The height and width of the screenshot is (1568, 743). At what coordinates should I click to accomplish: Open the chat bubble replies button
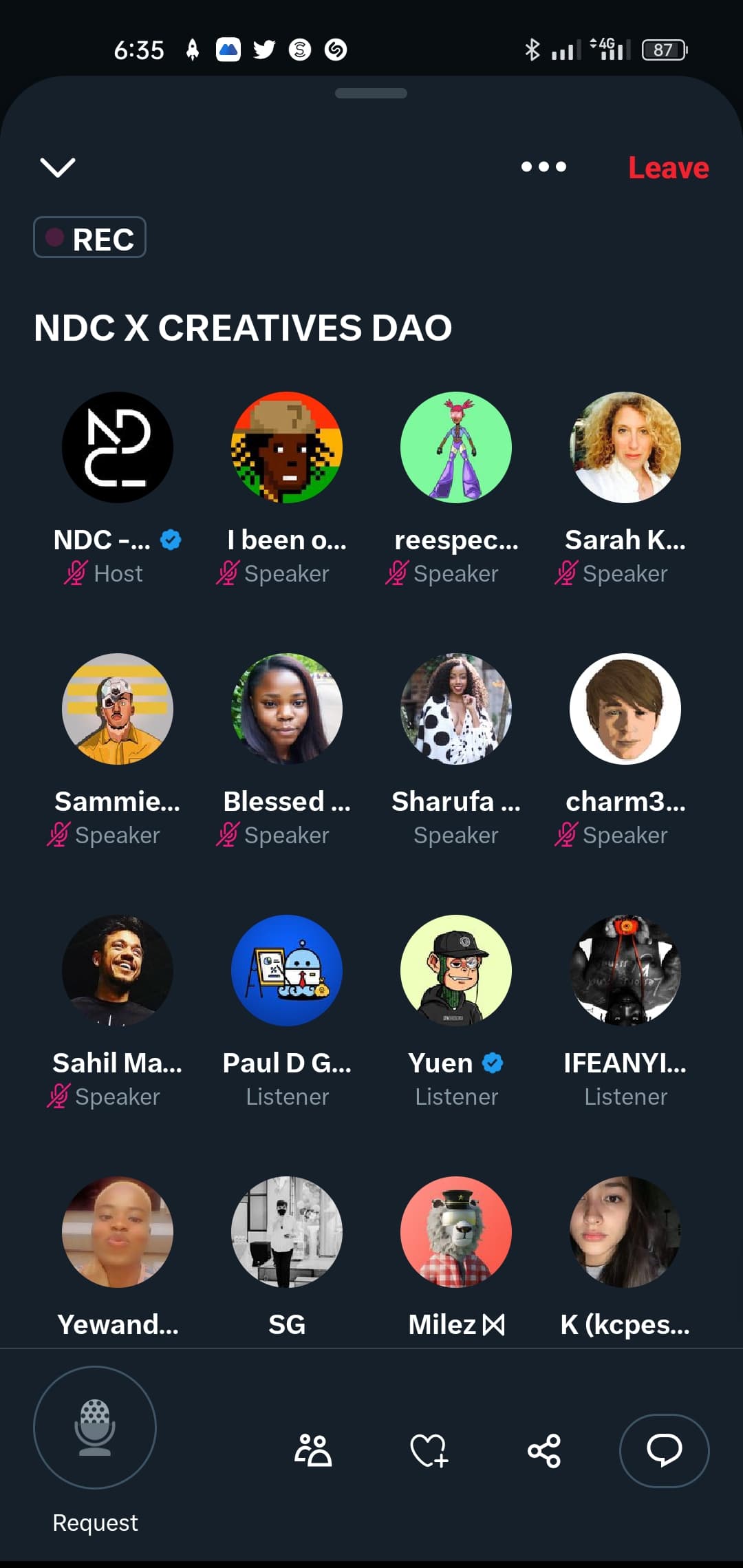coord(665,1450)
